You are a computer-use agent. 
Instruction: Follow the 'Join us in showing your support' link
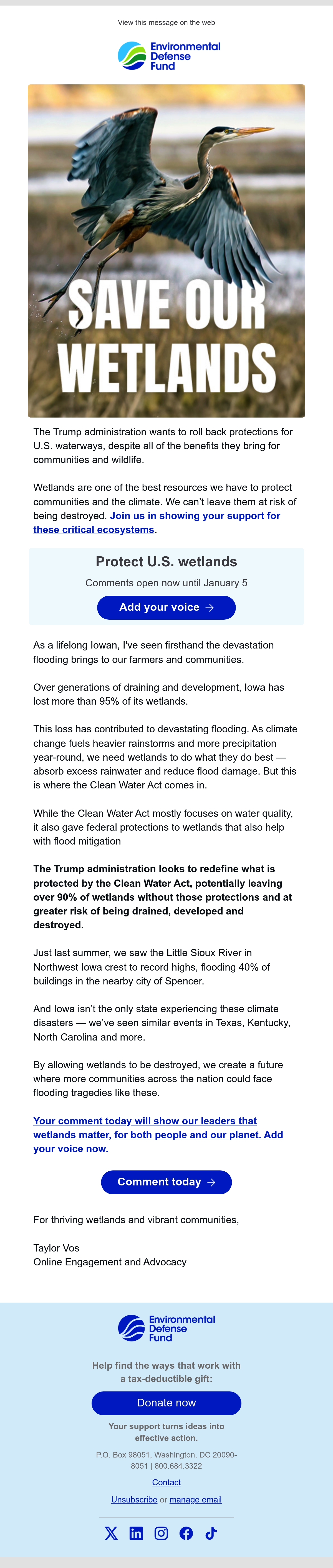157,522
